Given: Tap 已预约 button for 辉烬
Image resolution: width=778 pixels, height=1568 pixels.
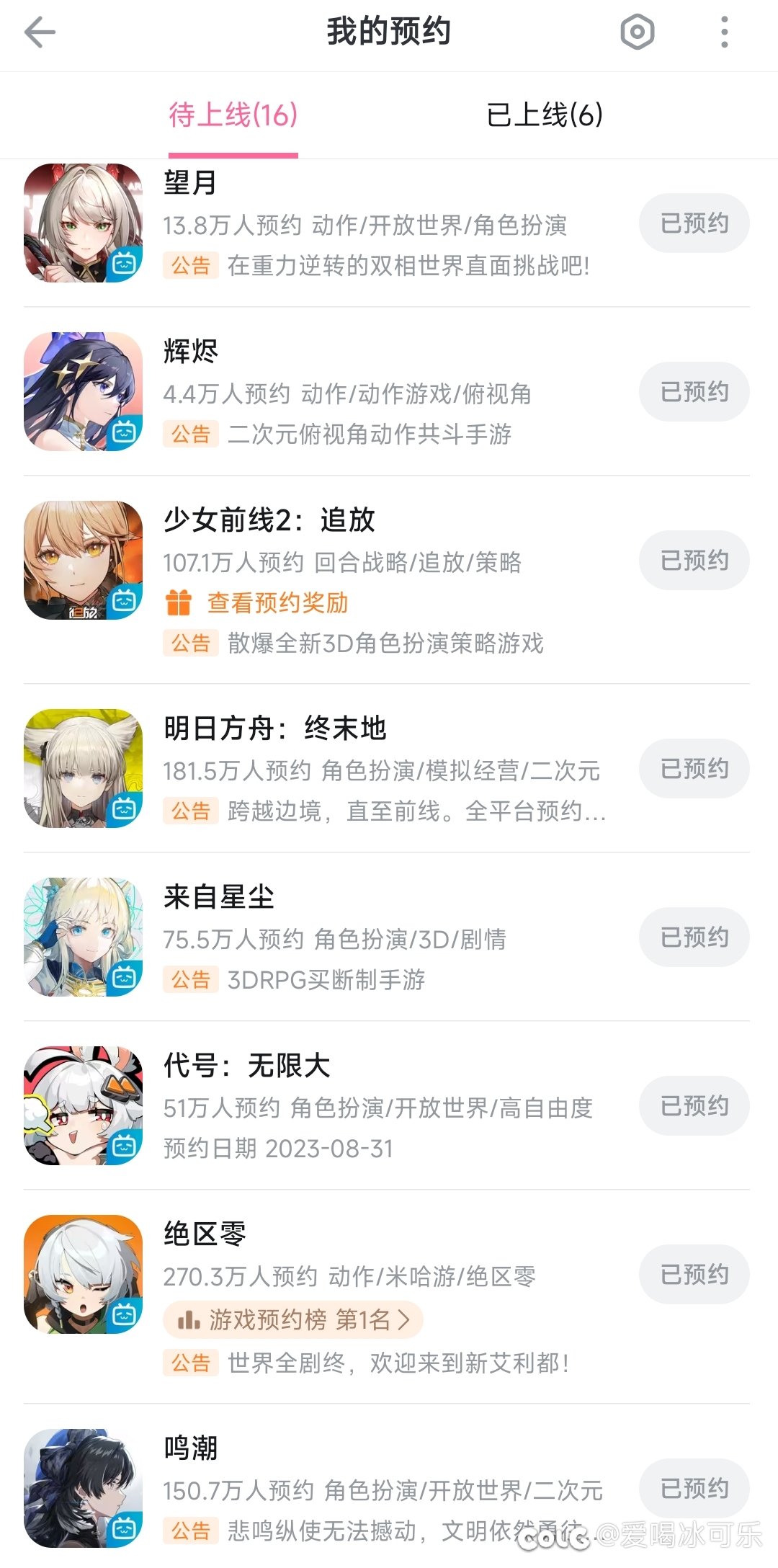Looking at the screenshot, I should (x=694, y=392).
